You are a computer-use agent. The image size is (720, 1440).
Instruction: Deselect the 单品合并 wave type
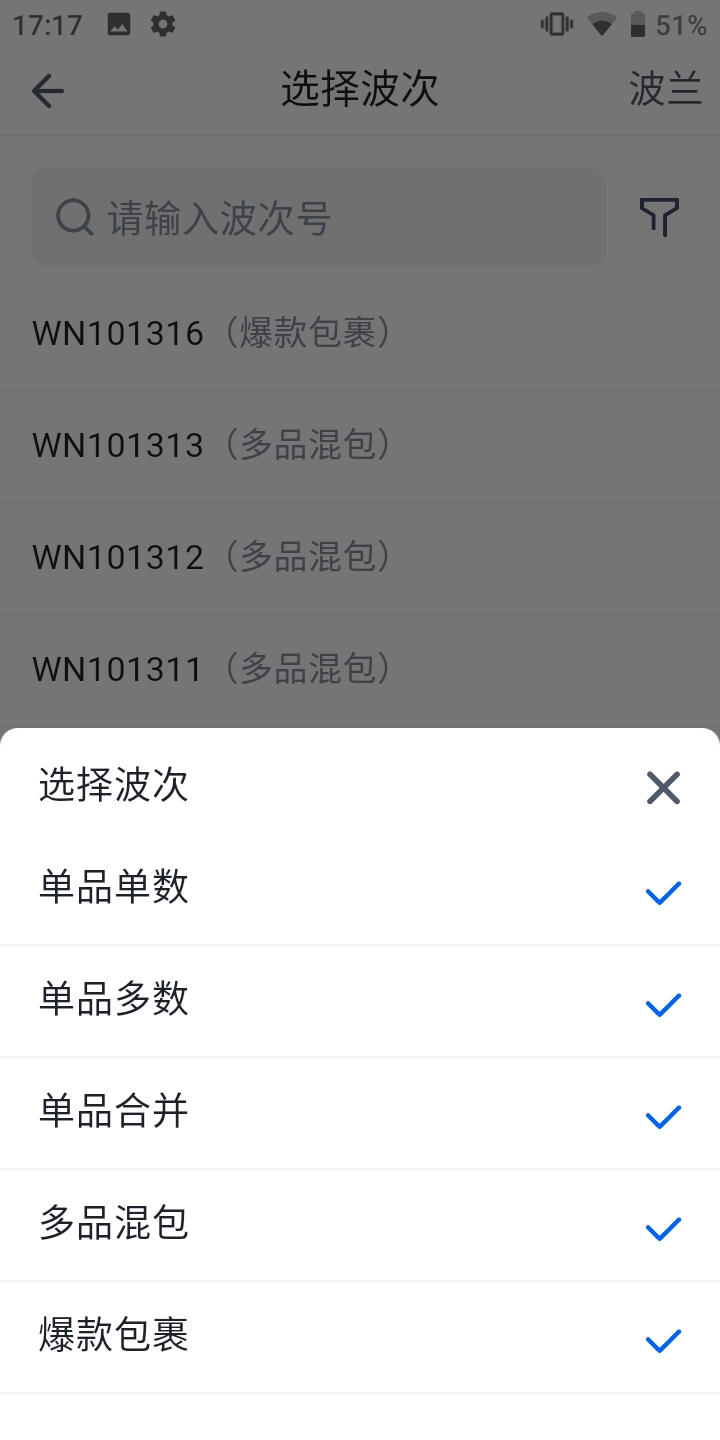tap(360, 1113)
